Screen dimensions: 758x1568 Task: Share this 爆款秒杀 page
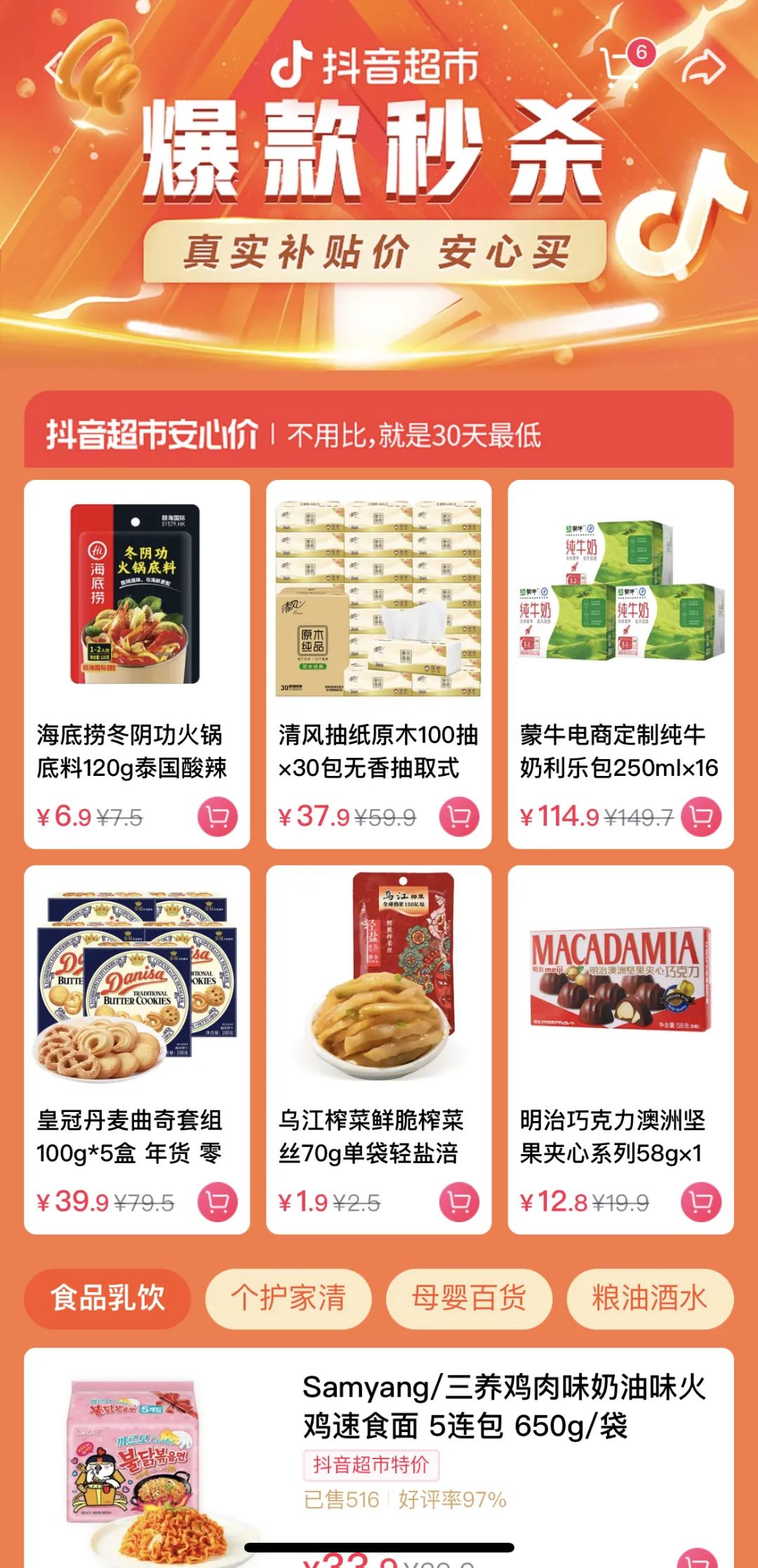pyautogui.click(x=703, y=67)
